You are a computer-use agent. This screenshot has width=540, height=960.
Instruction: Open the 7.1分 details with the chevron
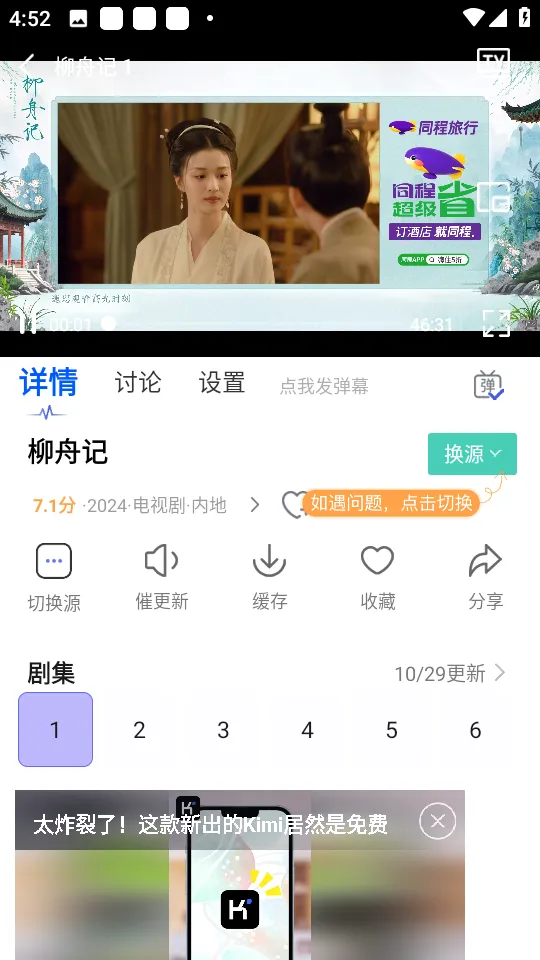coord(255,505)
